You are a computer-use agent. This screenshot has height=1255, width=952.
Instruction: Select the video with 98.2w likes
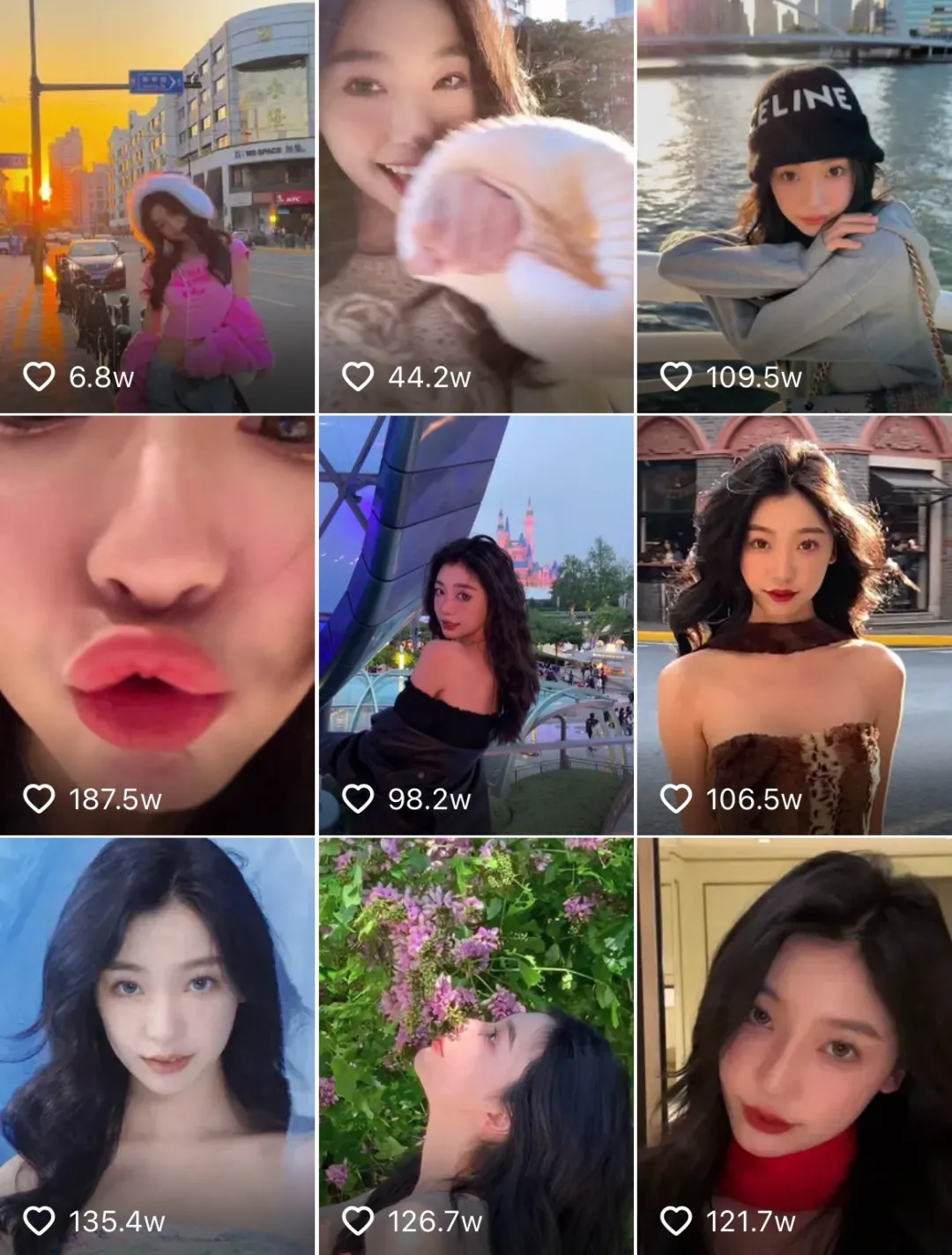click(x=476, y=625)
